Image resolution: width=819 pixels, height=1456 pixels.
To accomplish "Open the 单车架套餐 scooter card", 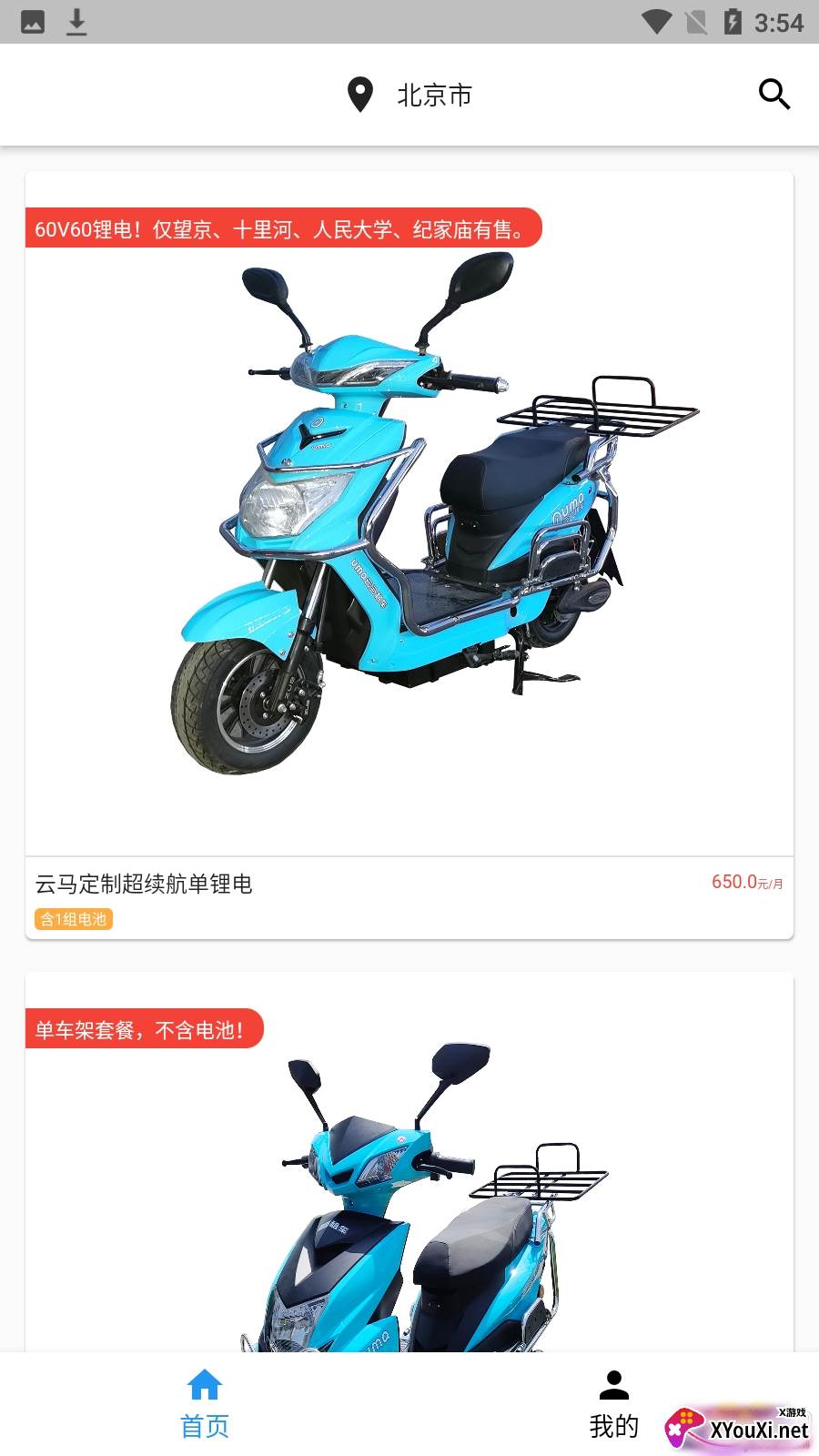I will click(409, 1183).
